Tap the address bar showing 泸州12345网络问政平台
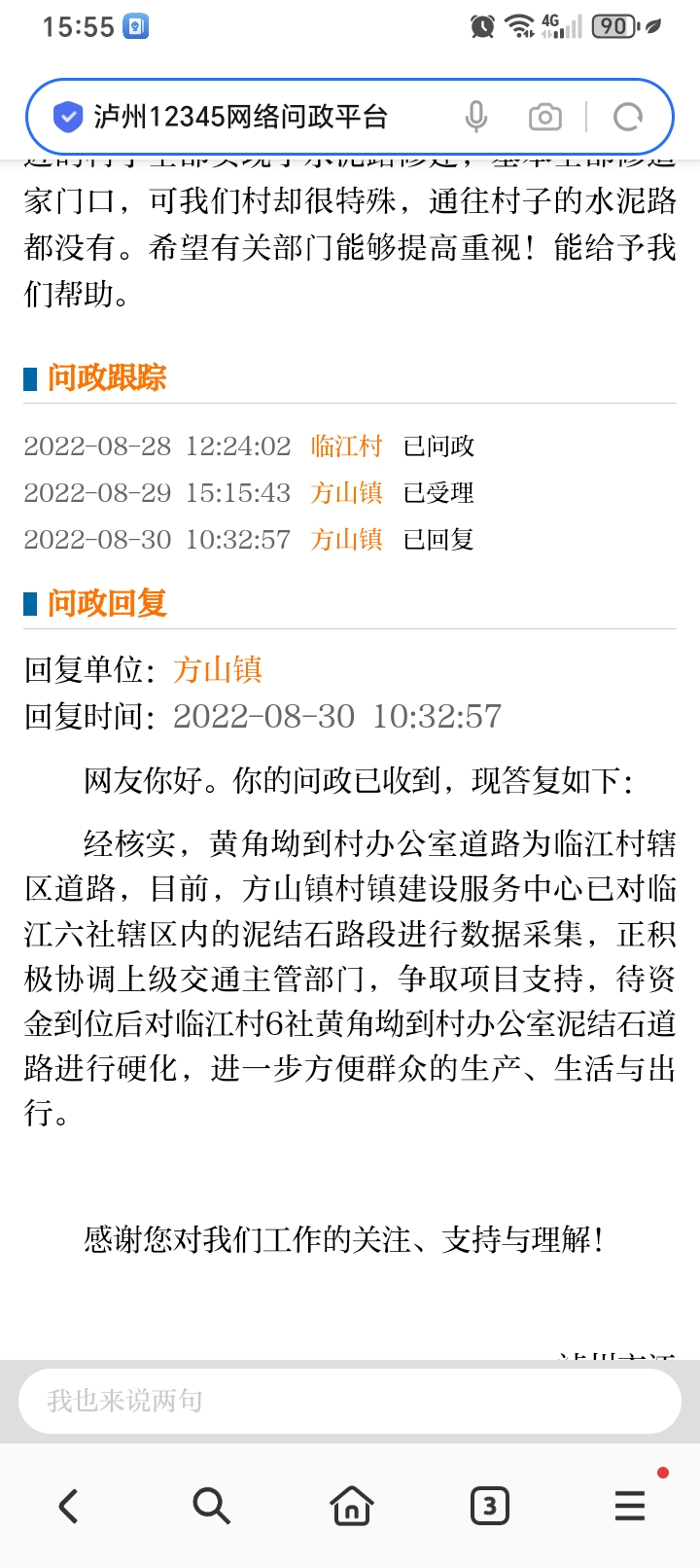The width and height of the screenshot is (700, 1568). coord(243,118)
